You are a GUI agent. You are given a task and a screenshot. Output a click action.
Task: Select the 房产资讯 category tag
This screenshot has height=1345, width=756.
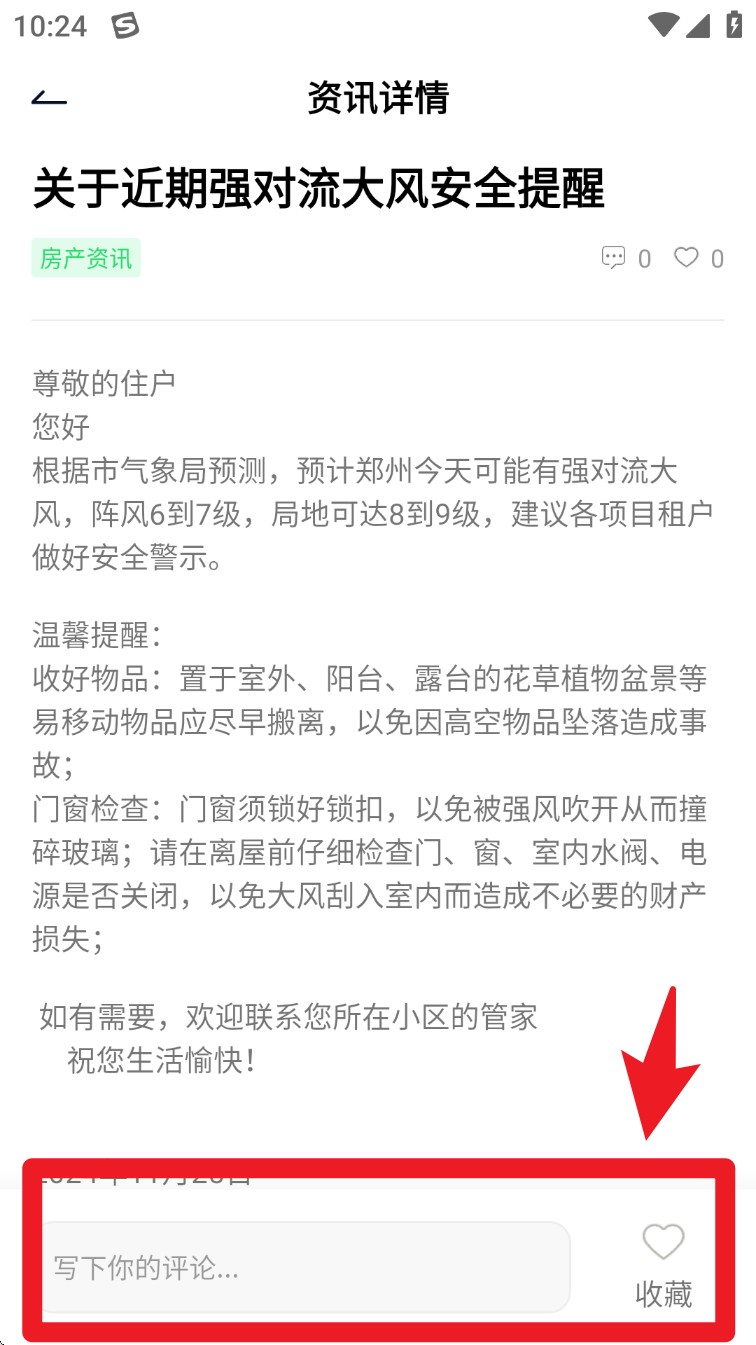click(86, 258)
